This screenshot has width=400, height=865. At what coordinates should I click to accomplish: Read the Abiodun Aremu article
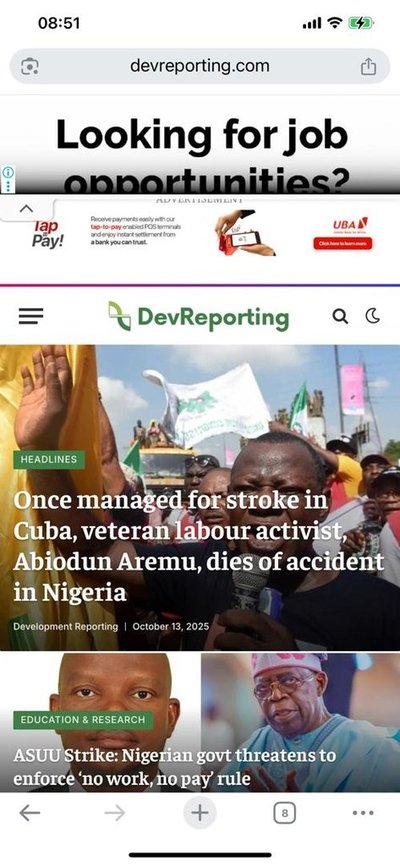tap(199, 547)
